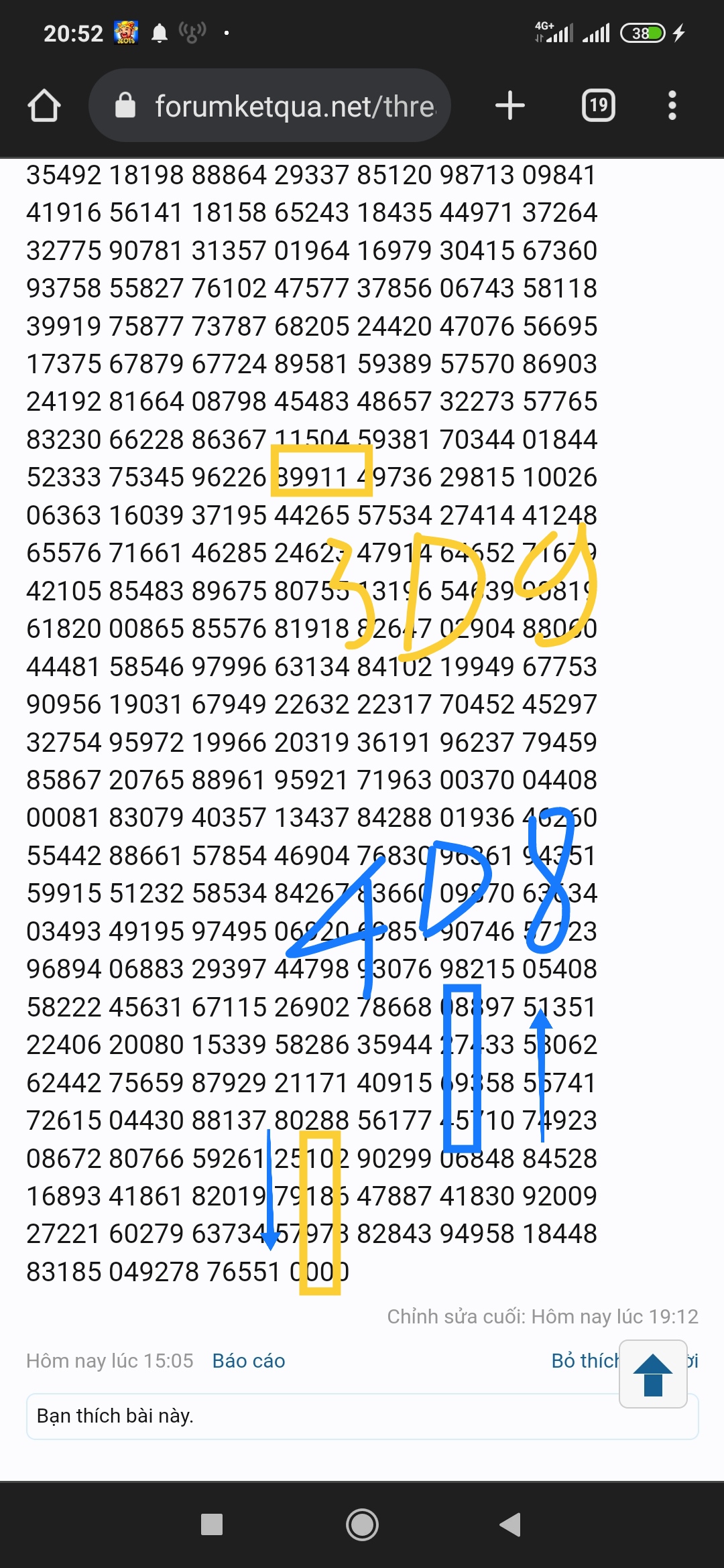Screen dimensions: 724x1568
Task: Open the Hôm nay lúc 15:05 timestamp link
Action: click(x=110, y=1361)
